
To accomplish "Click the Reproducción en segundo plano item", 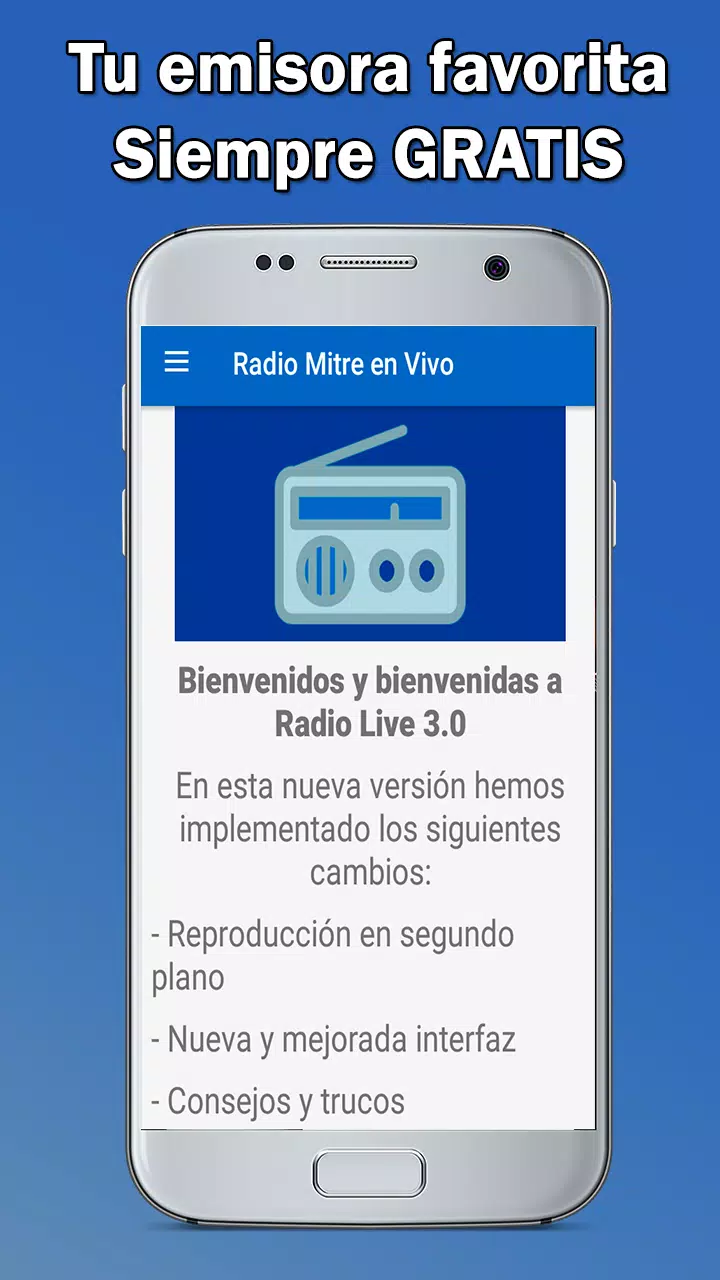I will pos(332,955).
